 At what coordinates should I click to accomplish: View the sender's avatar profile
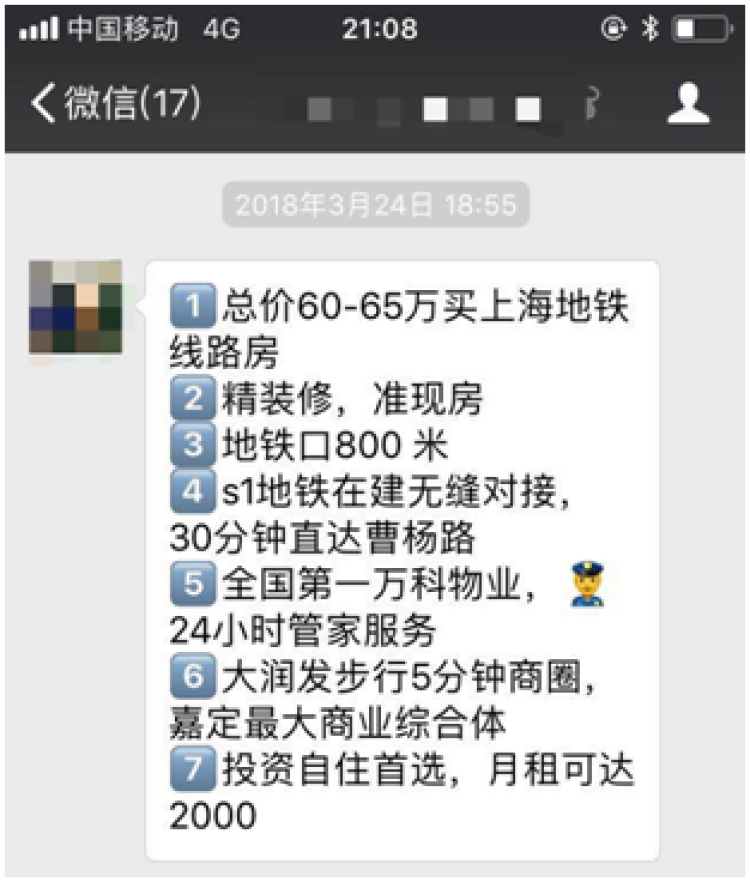[x=76, y=306]
